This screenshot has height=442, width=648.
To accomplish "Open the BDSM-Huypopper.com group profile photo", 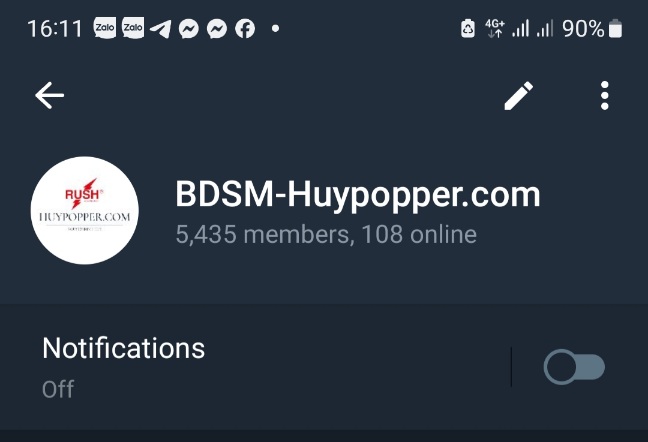I will coord(85,210).
